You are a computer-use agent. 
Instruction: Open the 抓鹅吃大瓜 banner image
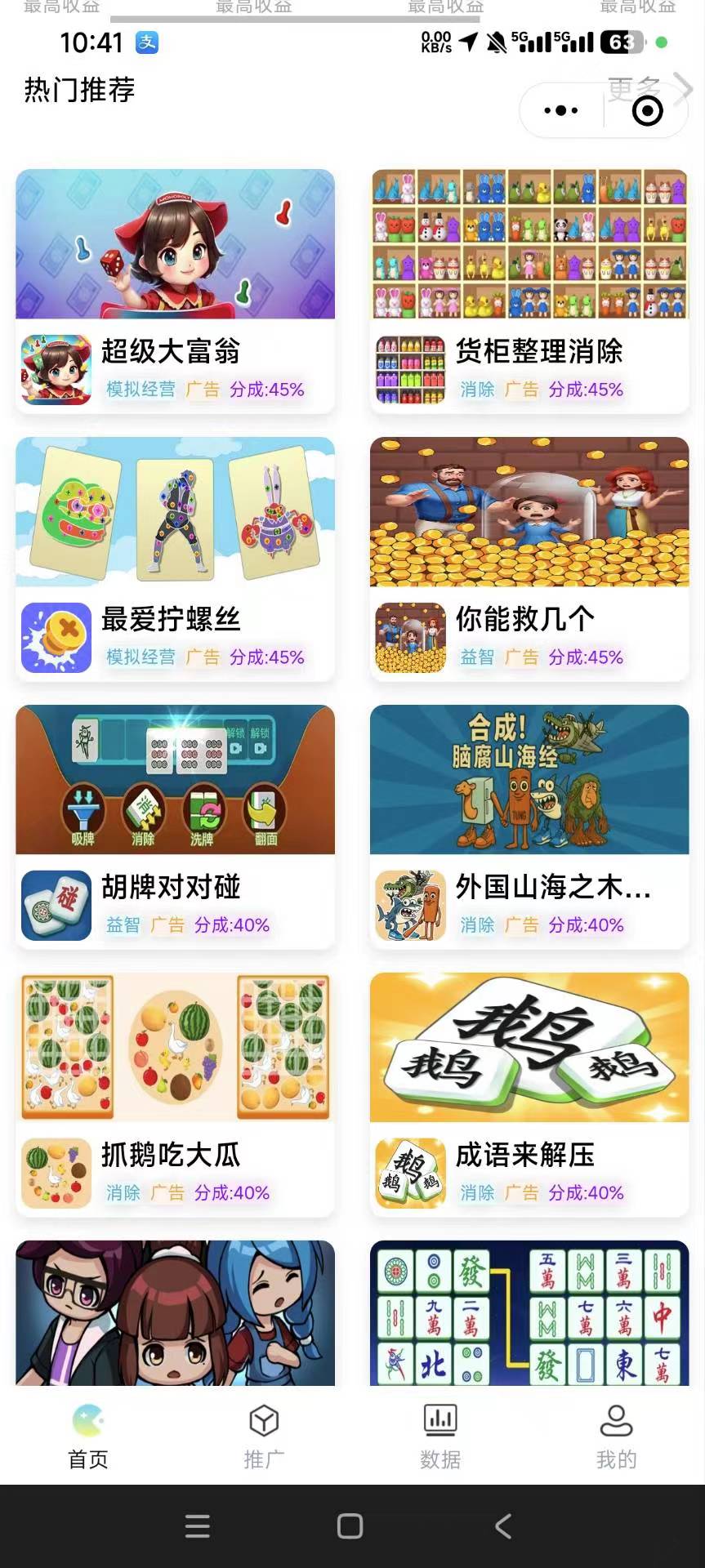173,1048
